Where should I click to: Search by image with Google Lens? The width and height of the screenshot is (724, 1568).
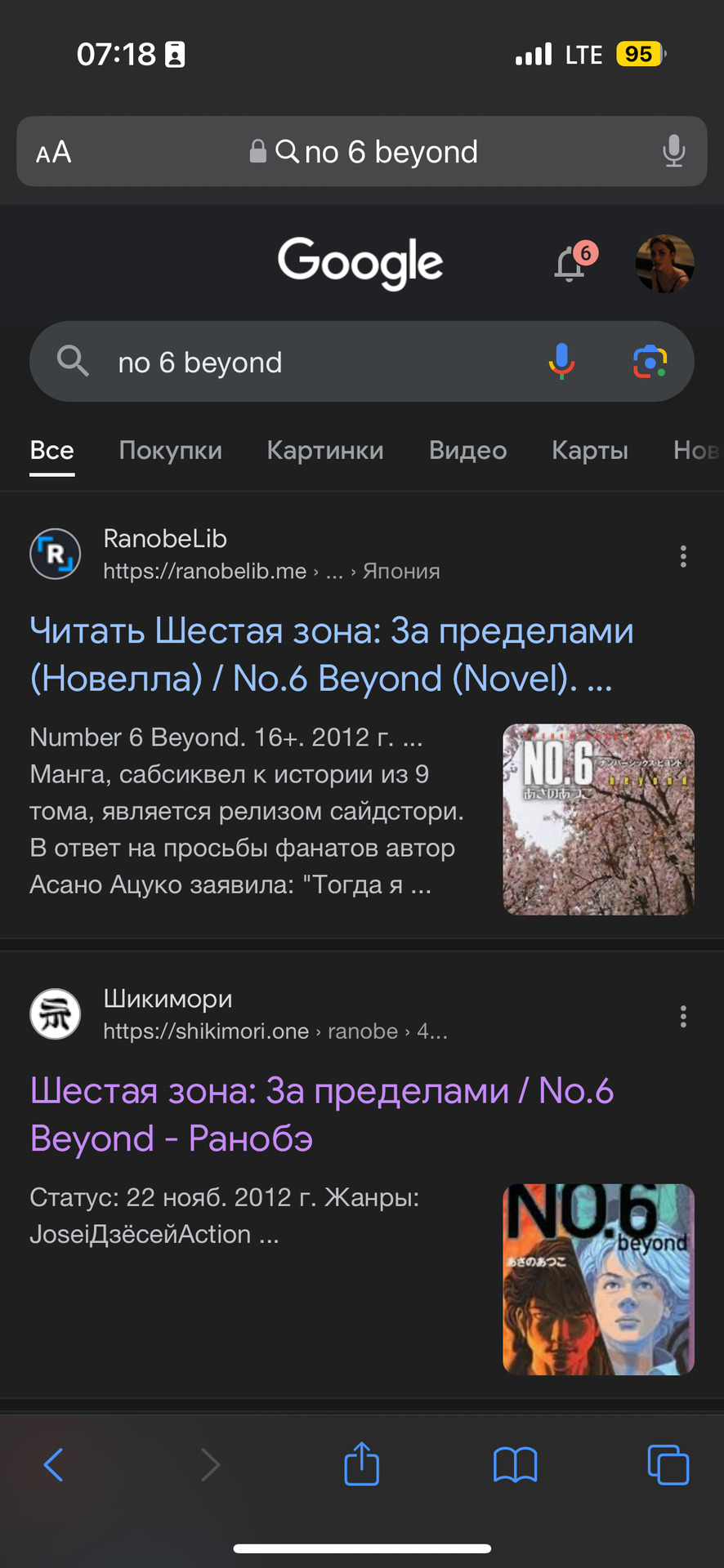pyautogui.click(x=650, y=361)
